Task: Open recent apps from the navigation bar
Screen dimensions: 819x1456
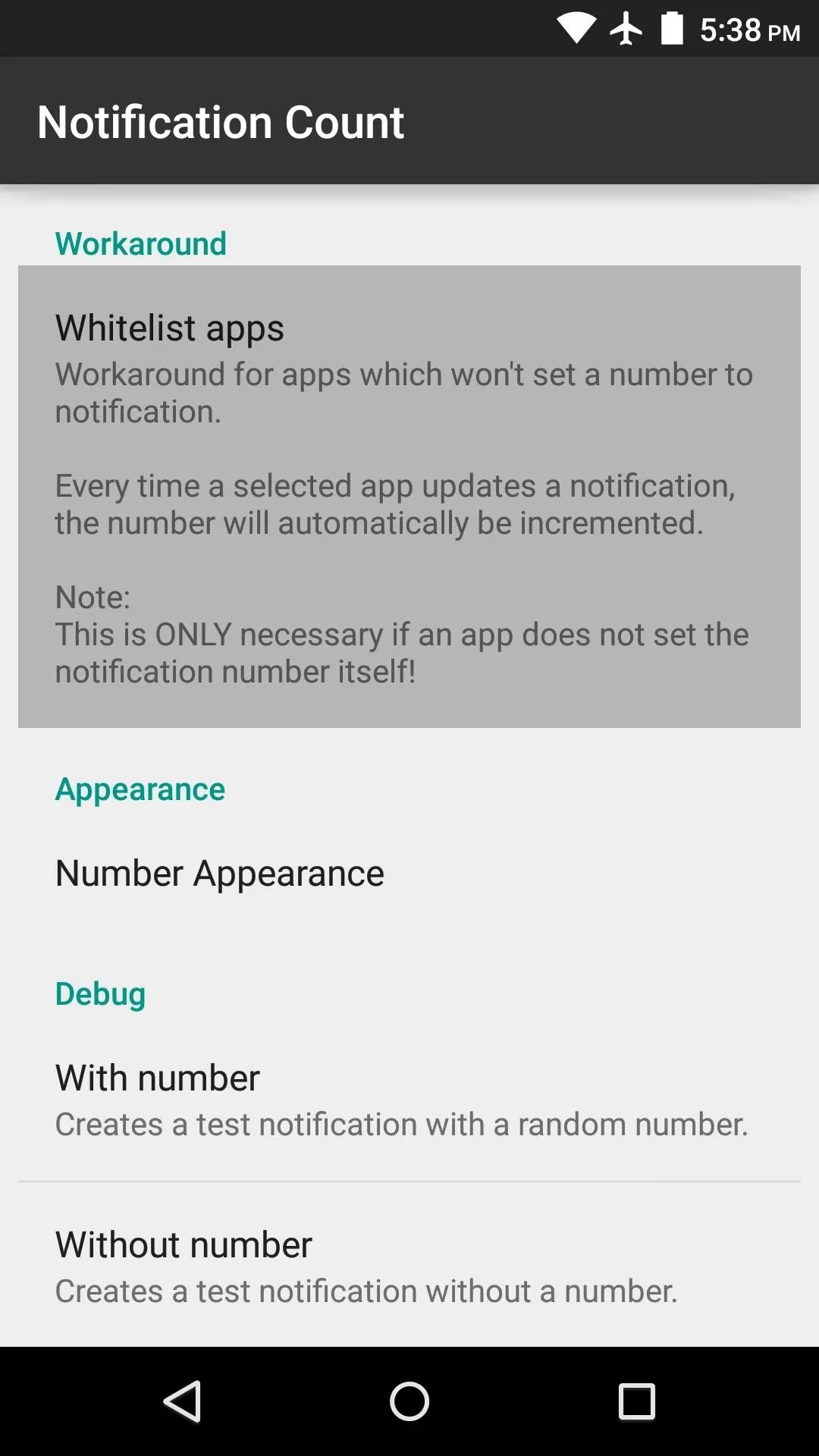Action: click(x=637, y=1401)
